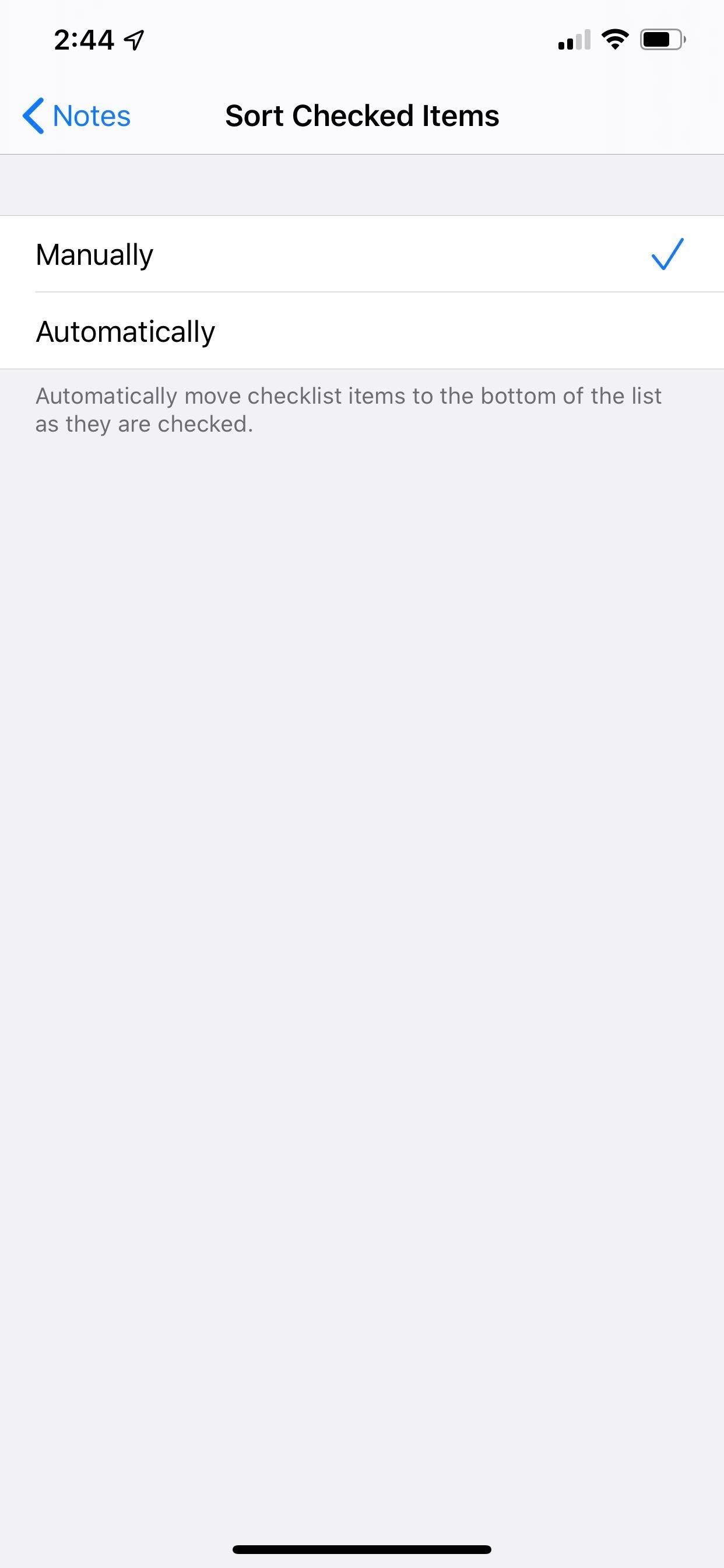Go back to Notes settings
The image size is (724, 1568).
point(77,116)
